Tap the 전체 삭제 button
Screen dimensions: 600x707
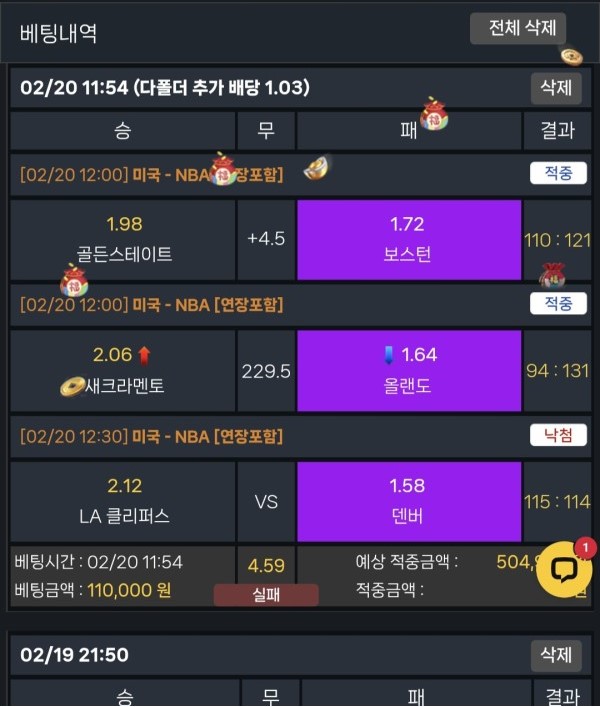coord(520,29)
